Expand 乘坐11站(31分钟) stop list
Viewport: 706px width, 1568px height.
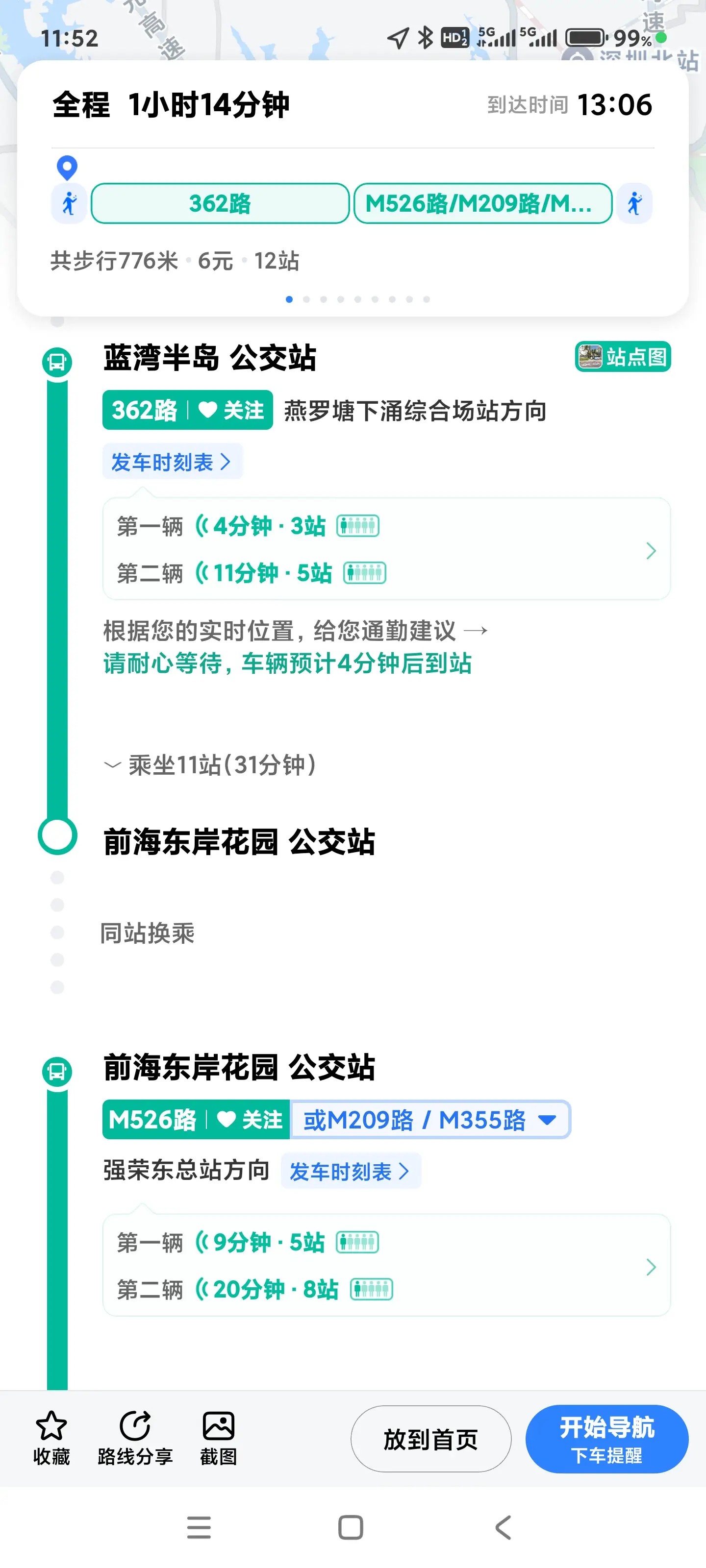(x=211, y=765)
